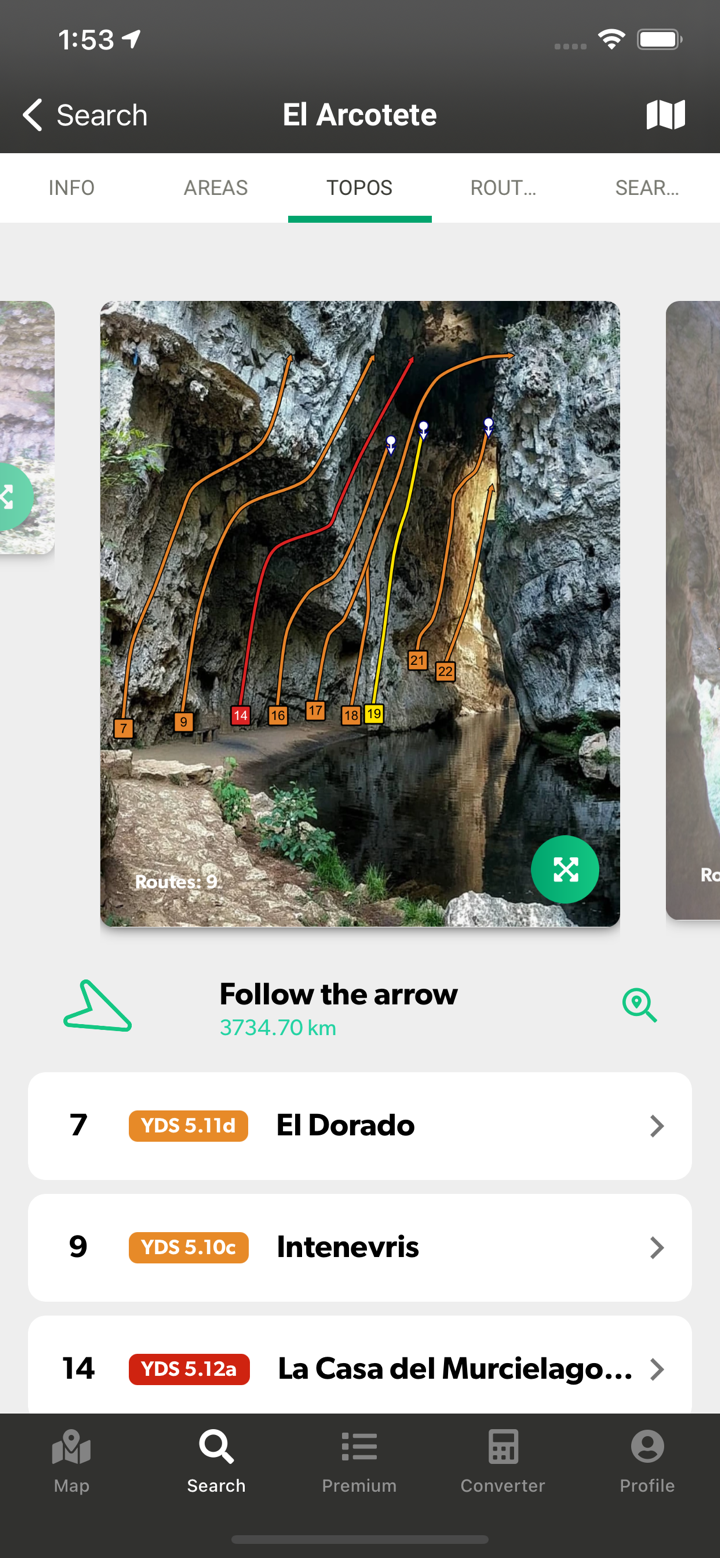720x1558 pixels.
Task: Select the Intenevris route name
Action: 347,1248
